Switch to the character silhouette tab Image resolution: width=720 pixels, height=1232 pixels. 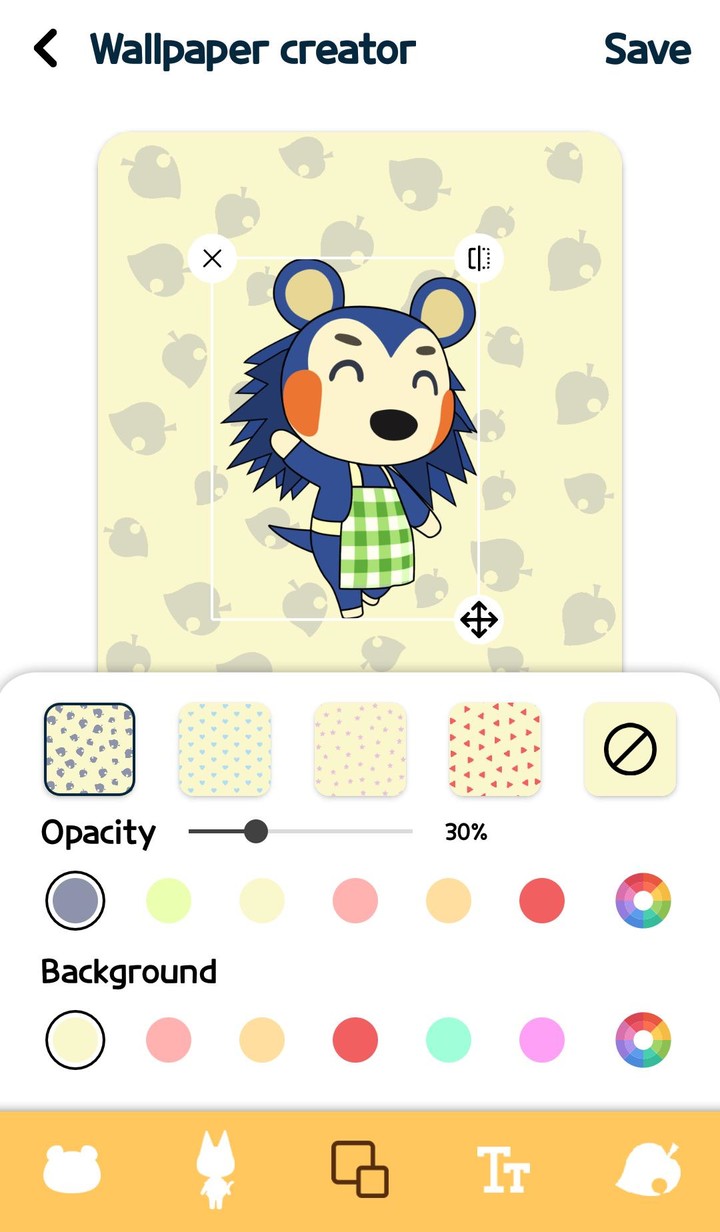click(x=215, y=1170)
